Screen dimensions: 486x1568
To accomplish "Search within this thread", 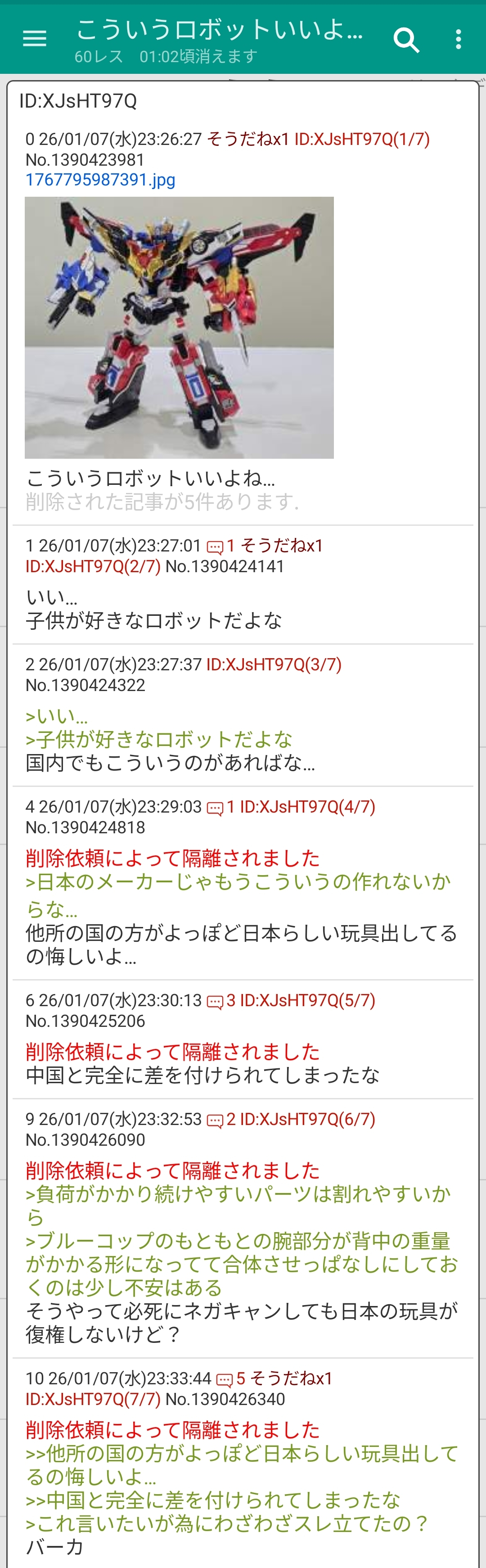I will [406, 40].
